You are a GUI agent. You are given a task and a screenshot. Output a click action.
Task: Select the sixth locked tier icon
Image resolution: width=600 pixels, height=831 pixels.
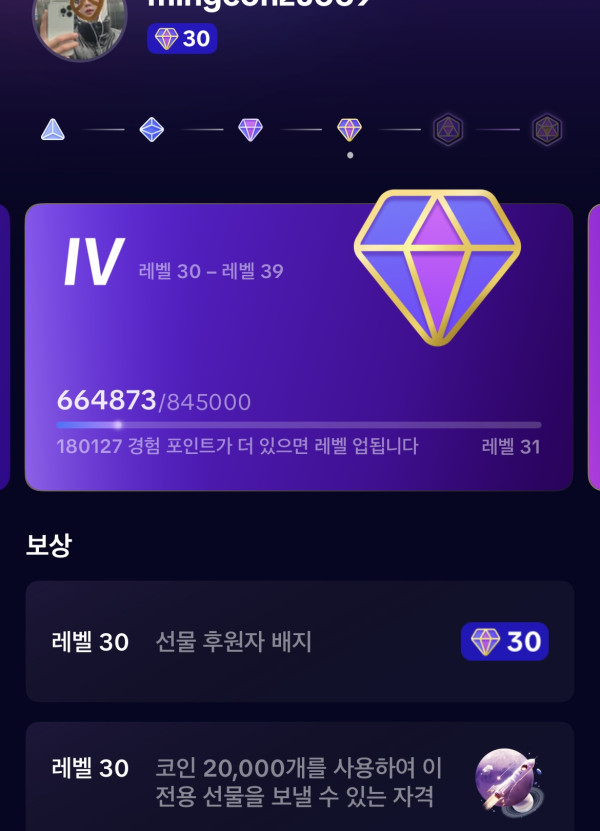546,130
